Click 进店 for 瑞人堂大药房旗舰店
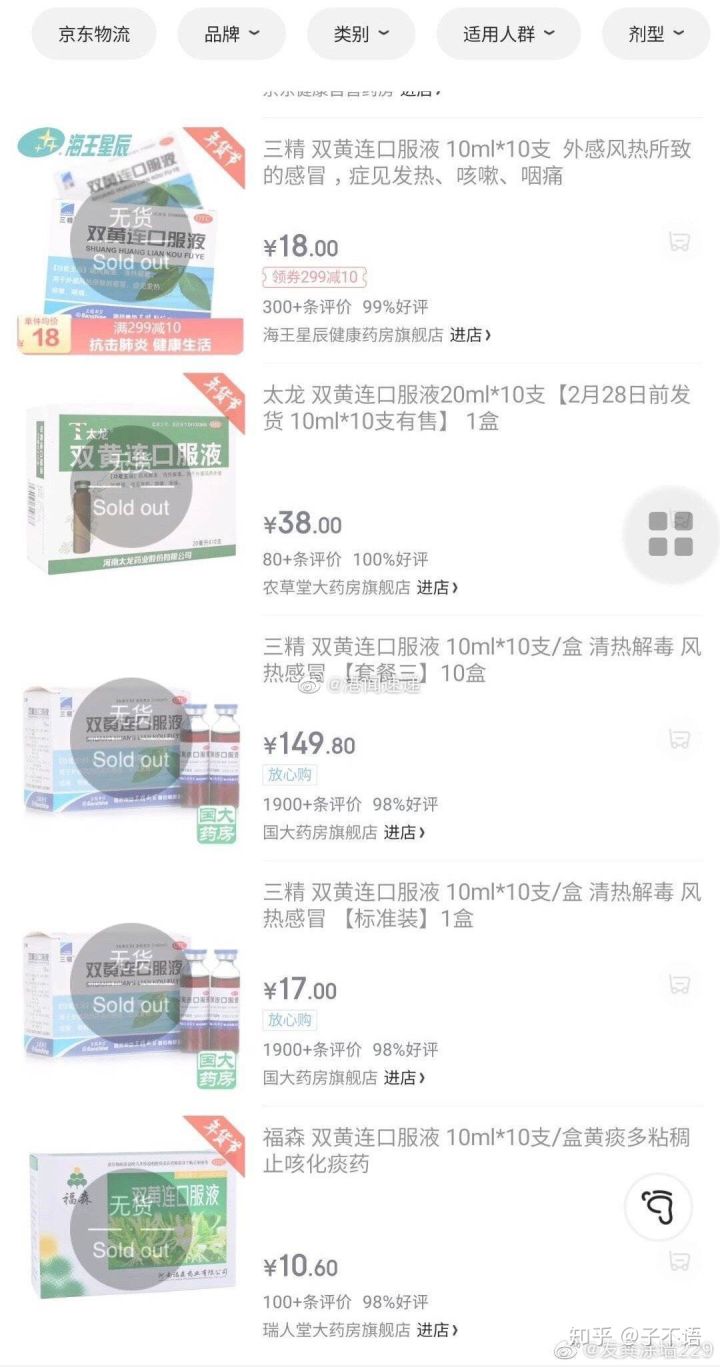 [x=432, y=1330]
